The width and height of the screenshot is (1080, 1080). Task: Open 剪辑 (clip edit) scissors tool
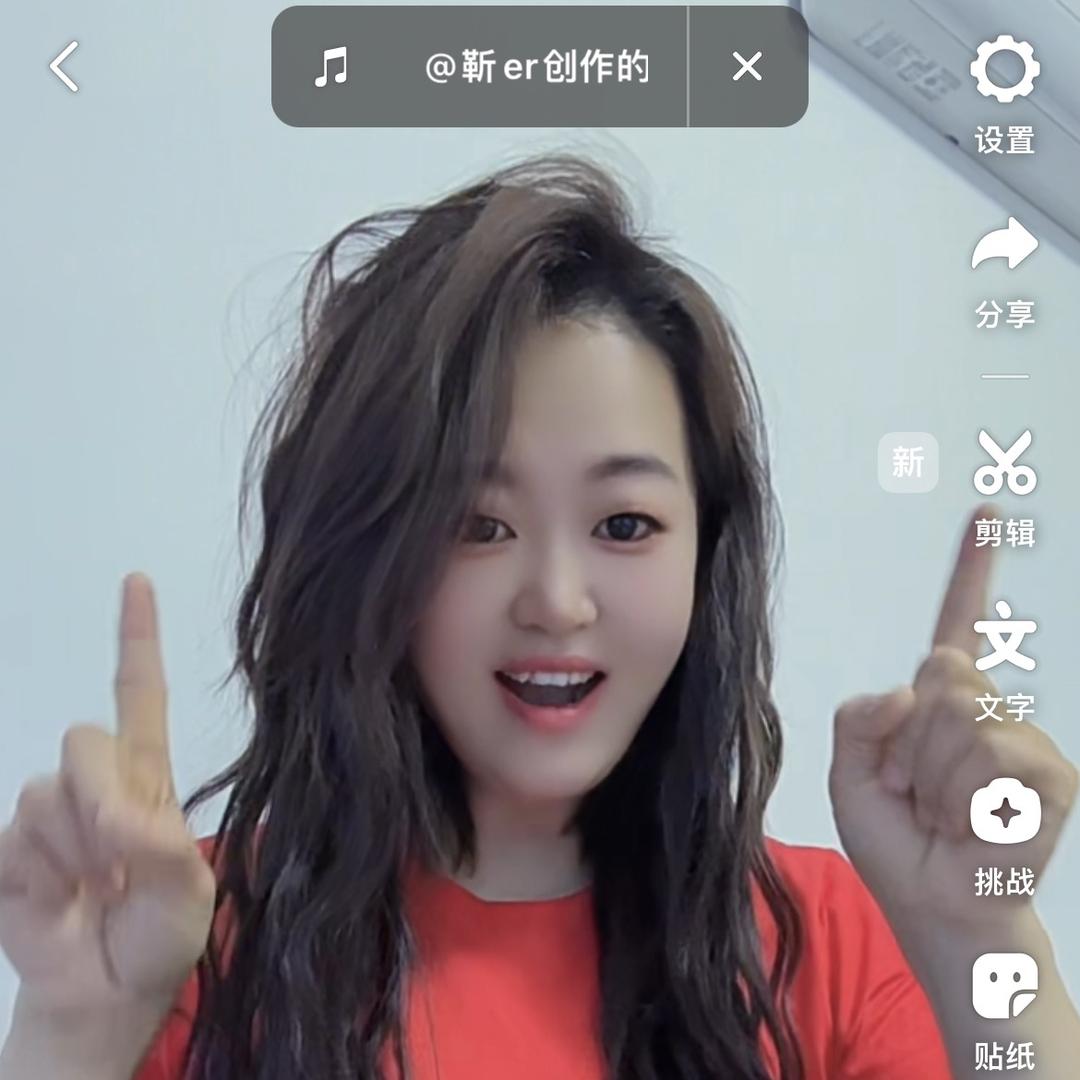tap(1004, 486)
